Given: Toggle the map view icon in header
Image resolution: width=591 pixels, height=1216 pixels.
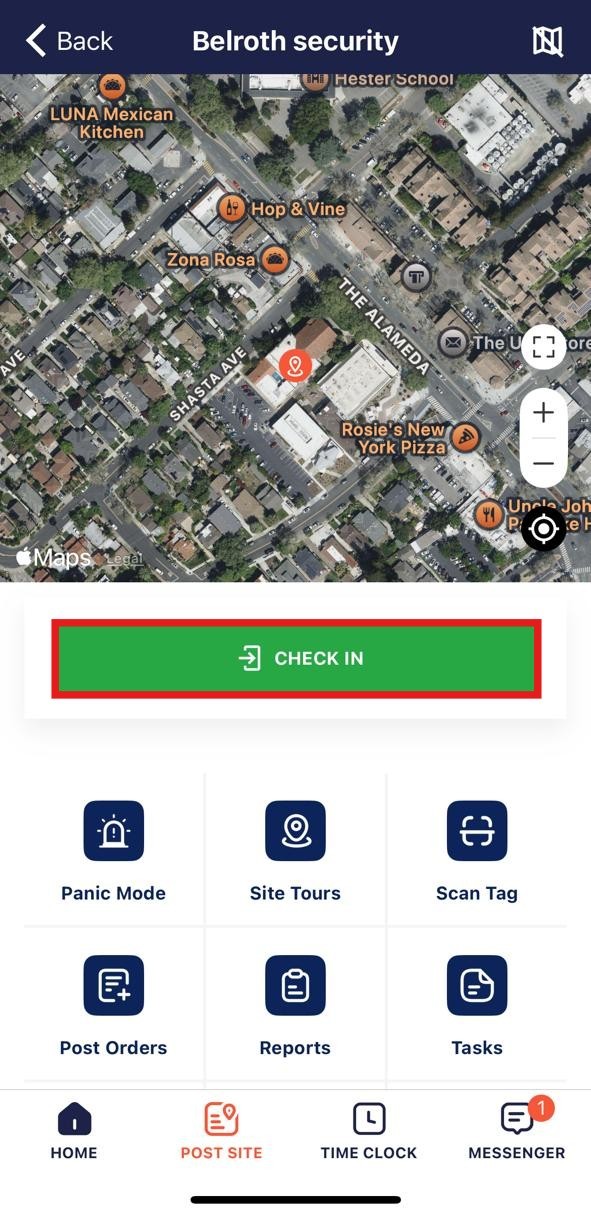Looking at the screenshot, I should pos(547,41).
